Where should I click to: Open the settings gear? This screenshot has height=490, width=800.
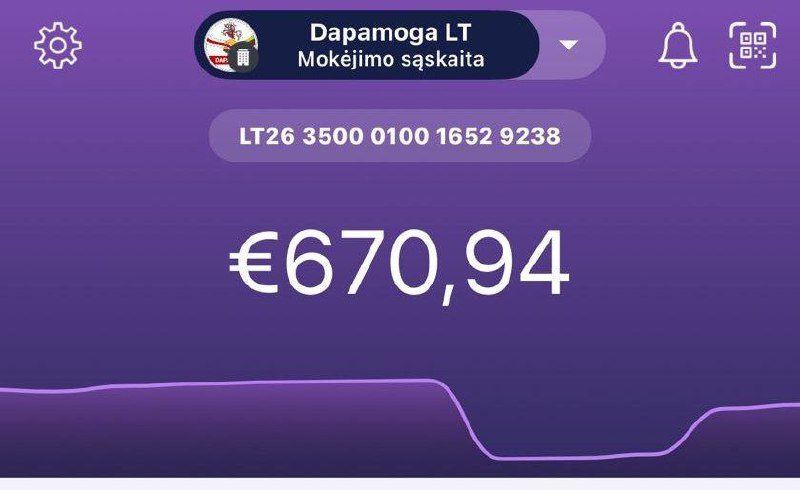tap(58, 45)
